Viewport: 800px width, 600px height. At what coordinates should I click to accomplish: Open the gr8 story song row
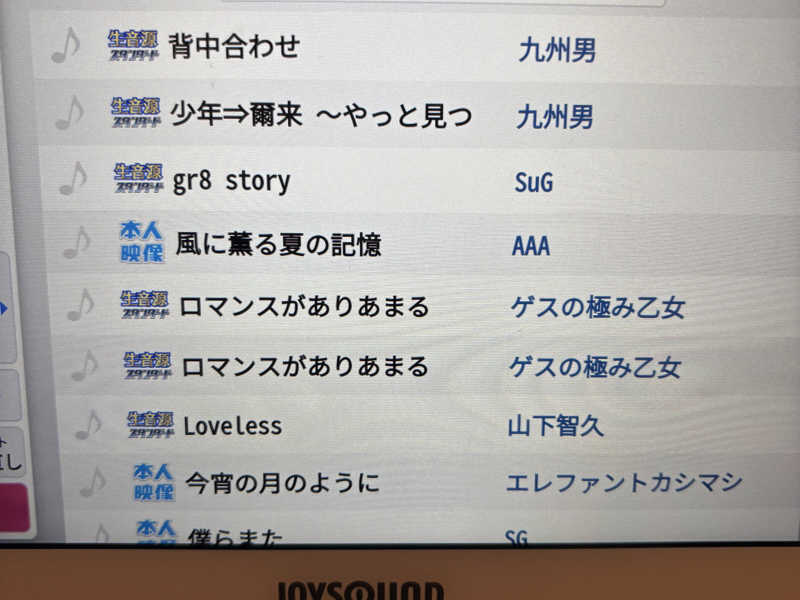pos(231,181)
